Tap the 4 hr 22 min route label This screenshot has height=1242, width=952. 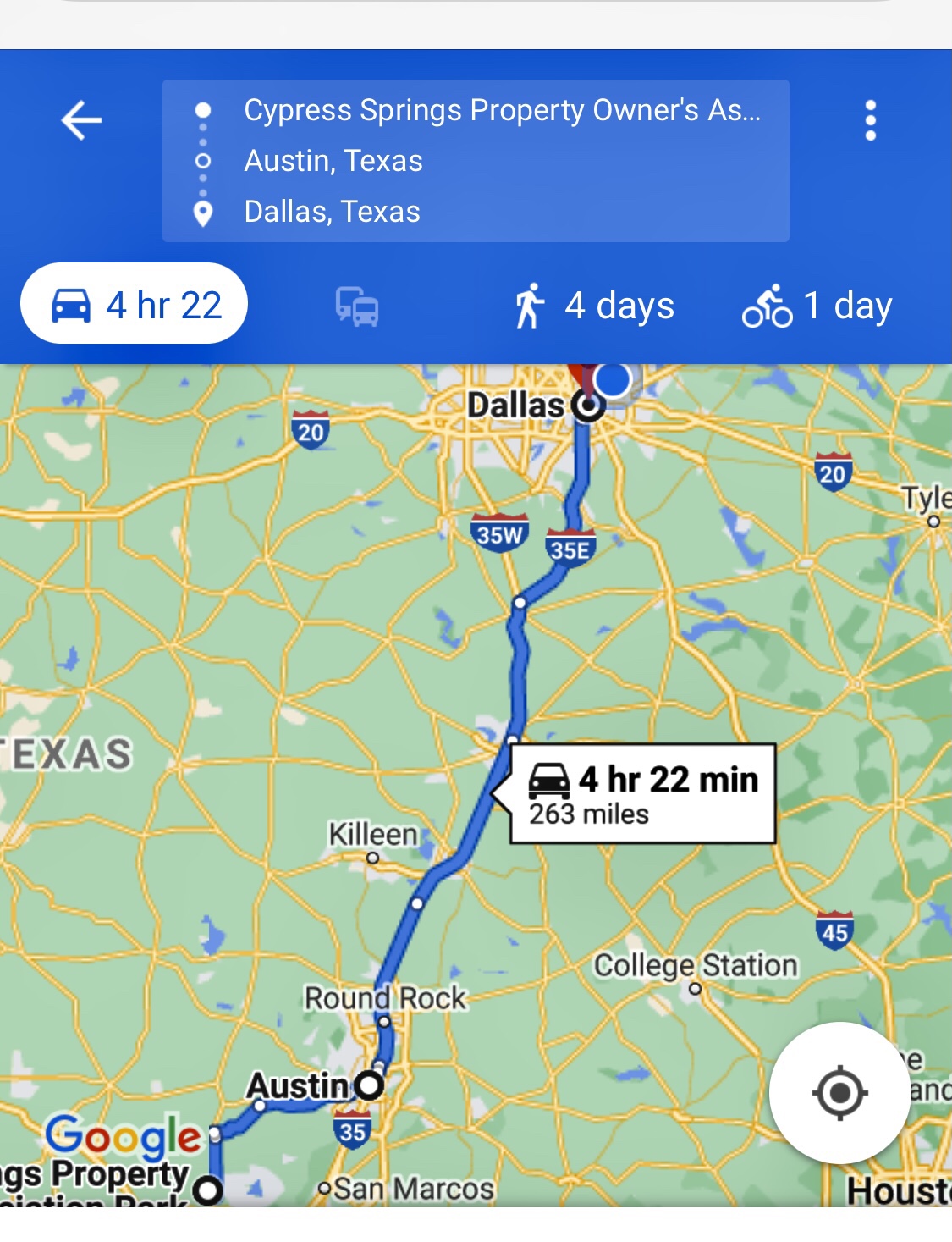coord(643,793)
